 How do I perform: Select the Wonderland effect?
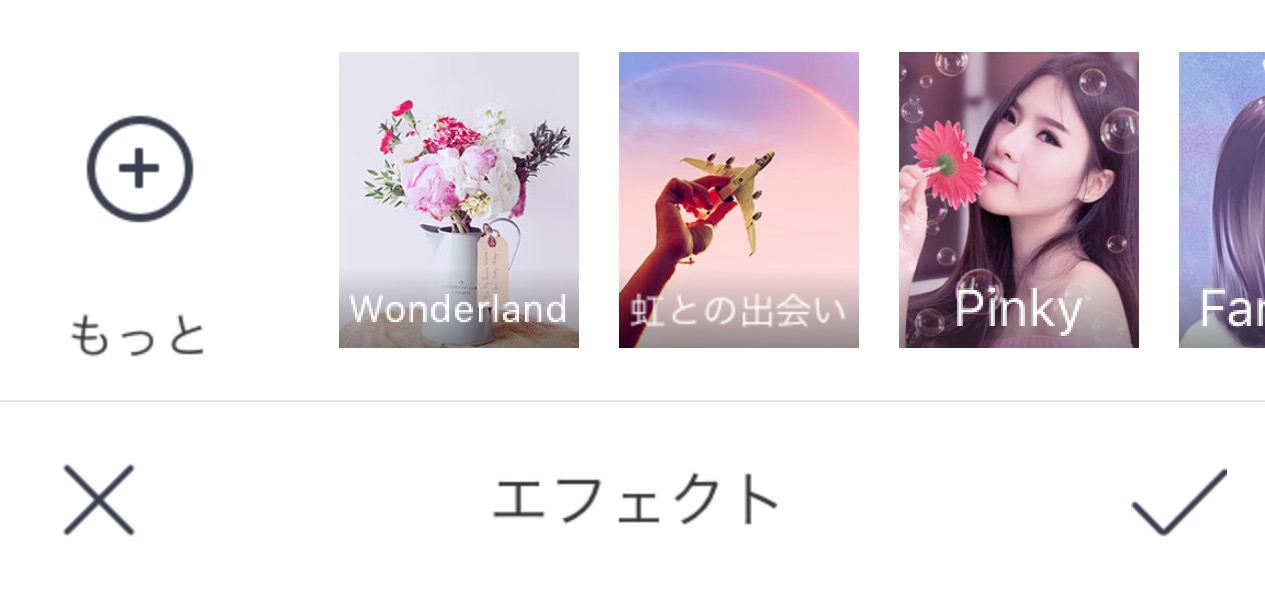[458, 200]
